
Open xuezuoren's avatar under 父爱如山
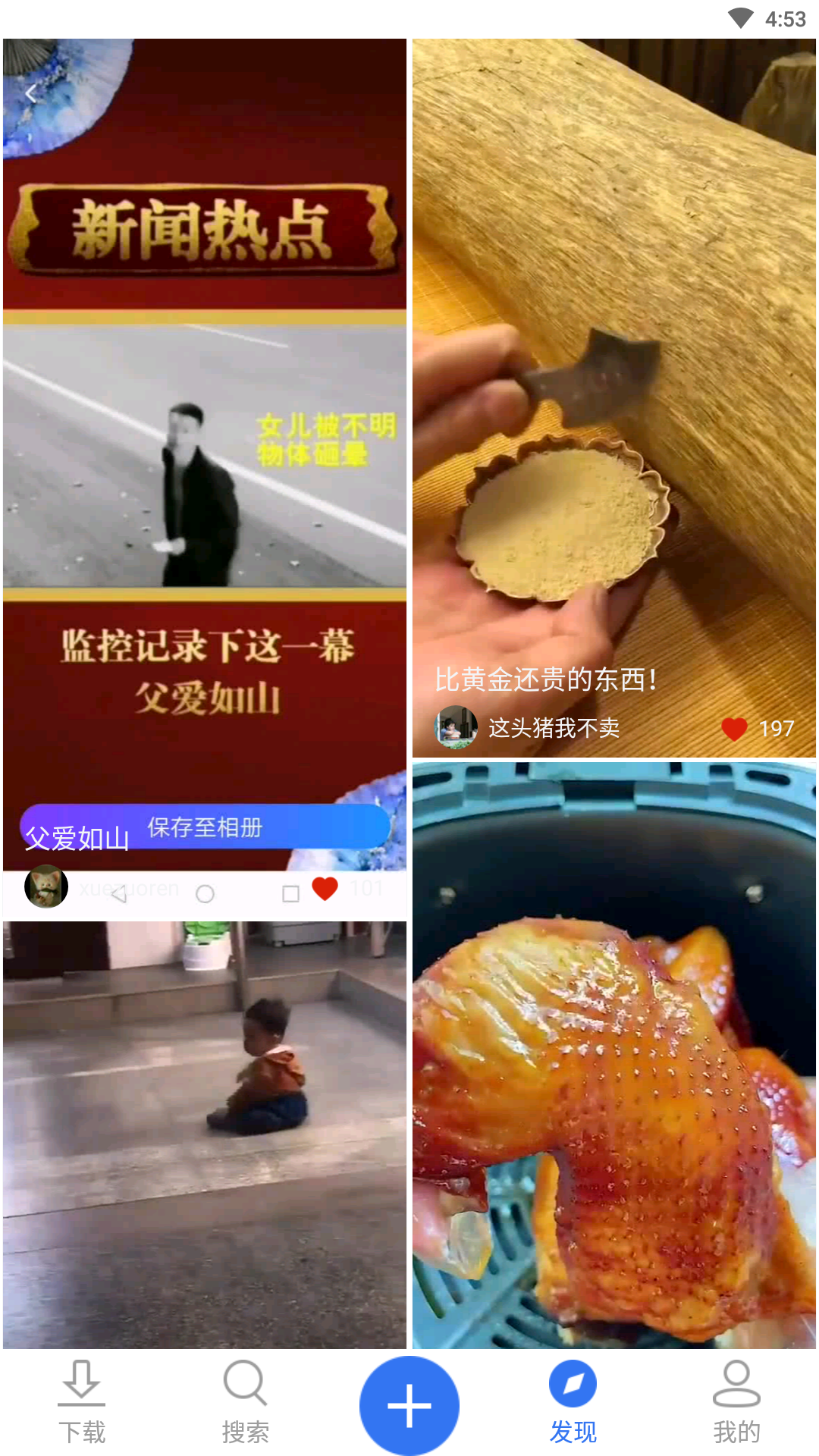(46, 886)
